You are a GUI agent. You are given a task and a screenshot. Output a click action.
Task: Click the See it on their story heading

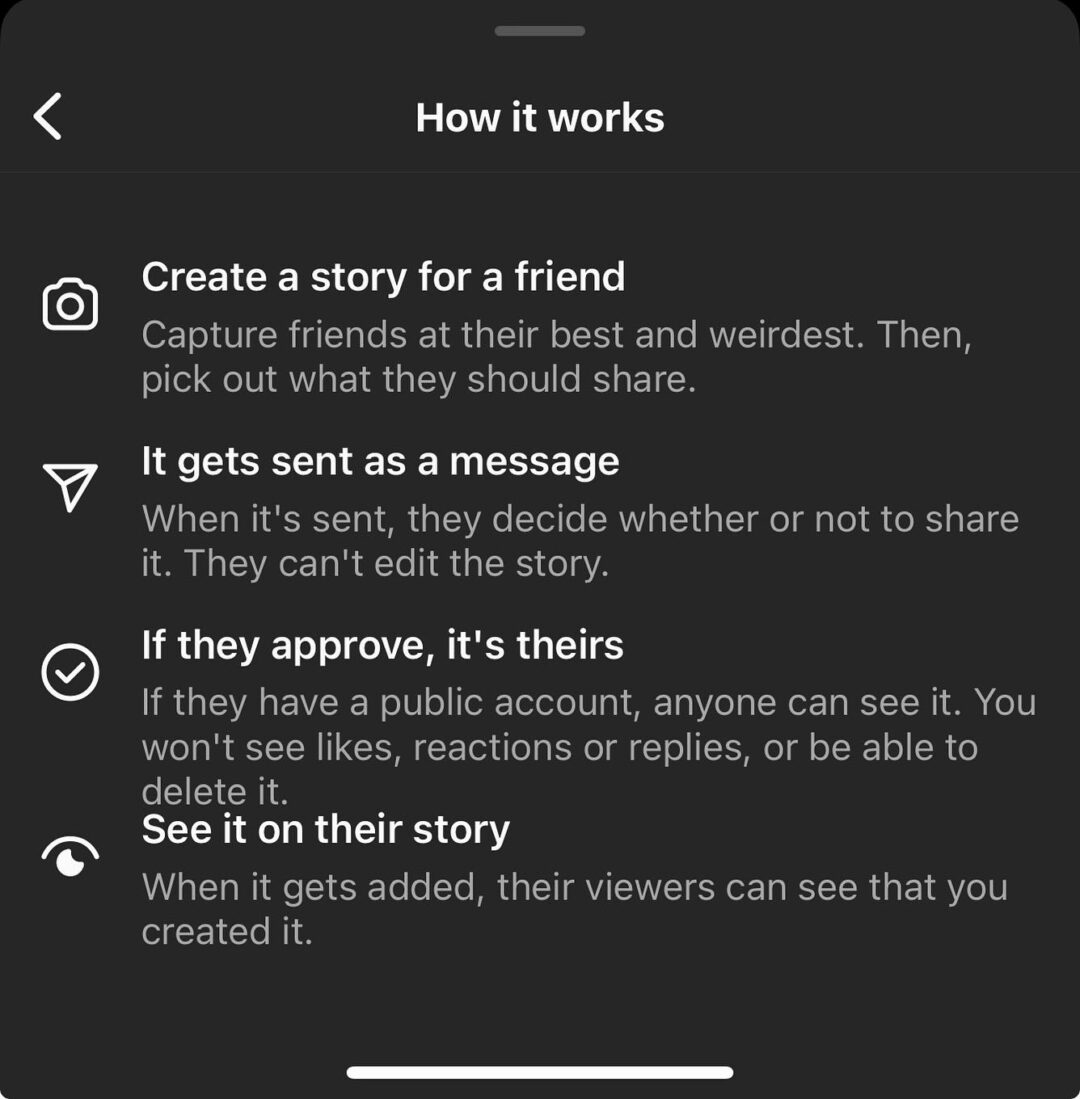(x=326, y=828)
